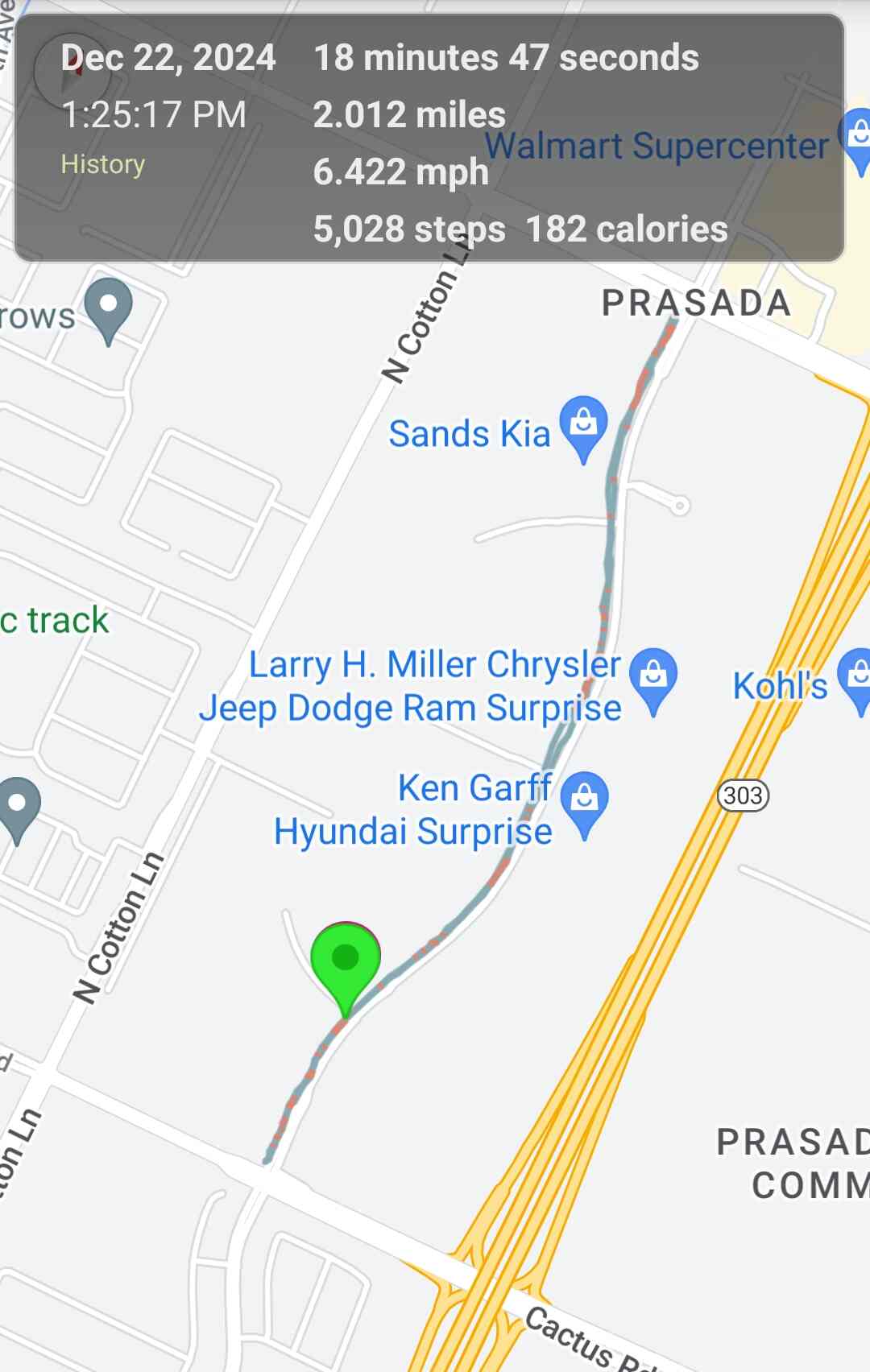Viewport: 870px width, 1372px height.
Task: Open the Walmart Supercenter place marker
Action: pyautogui.click(x=857, y=137)
